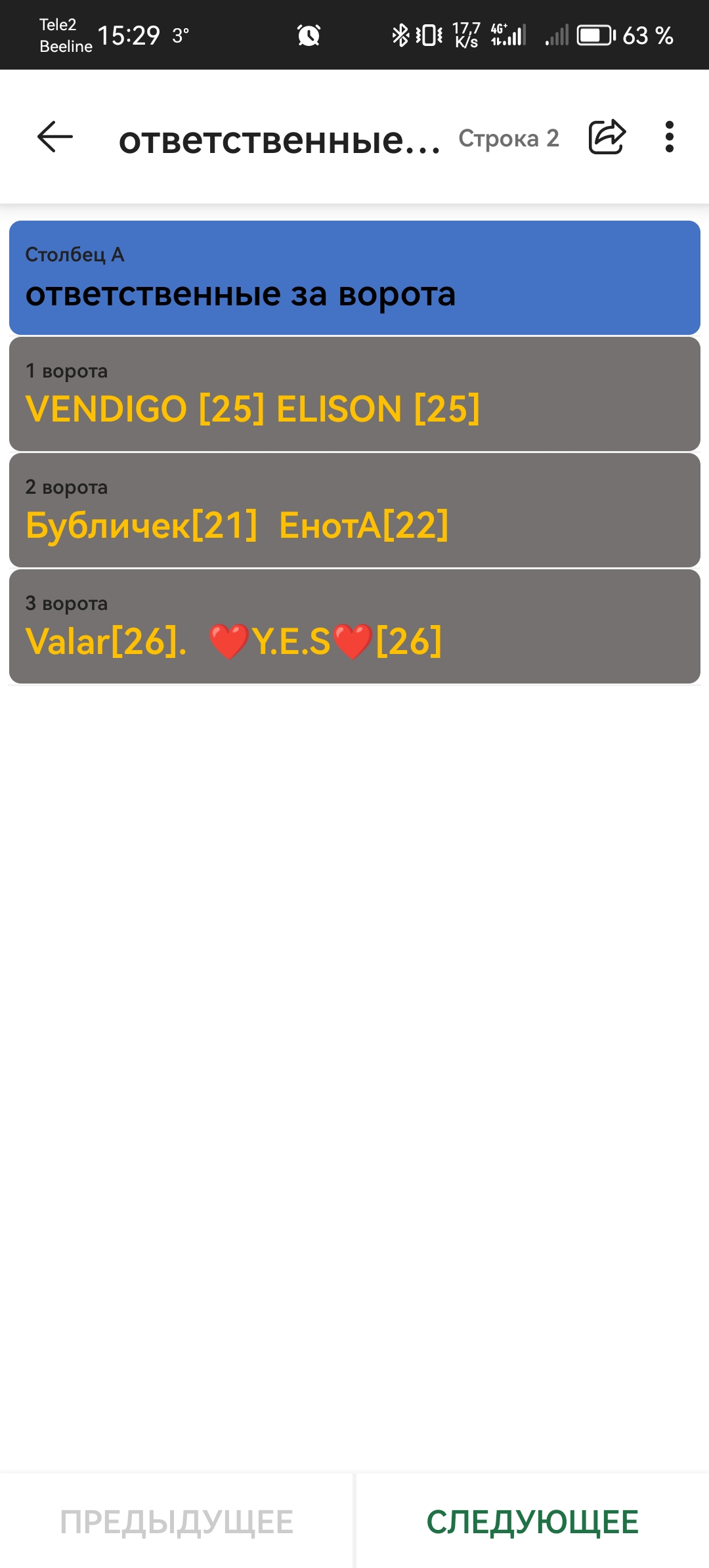
Task: Open the Столбец A cell
Action: point(354,278)
